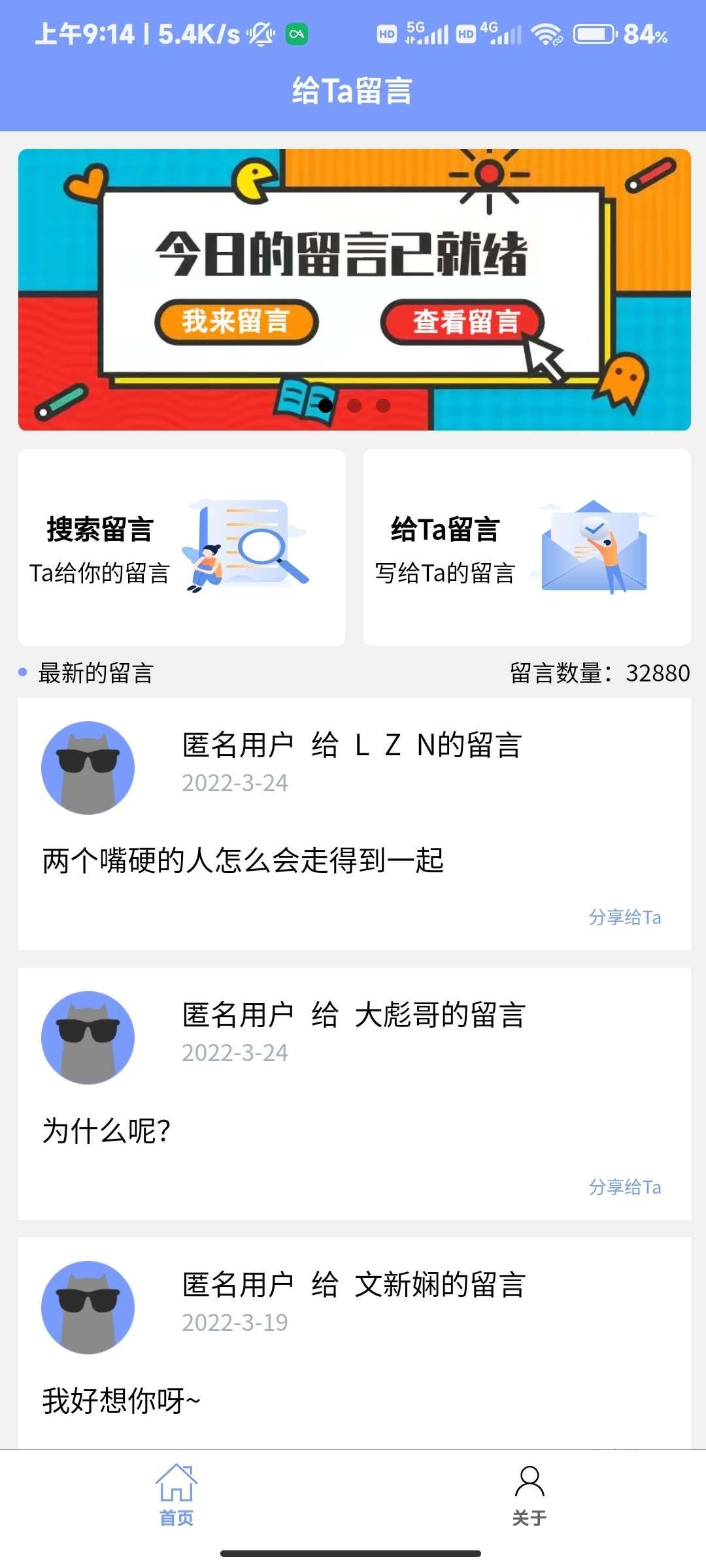The height and width of the screenshot is (1568, 706).
Task: Open the 给Ta留言 card to write a message
Action: pos(526,547)
